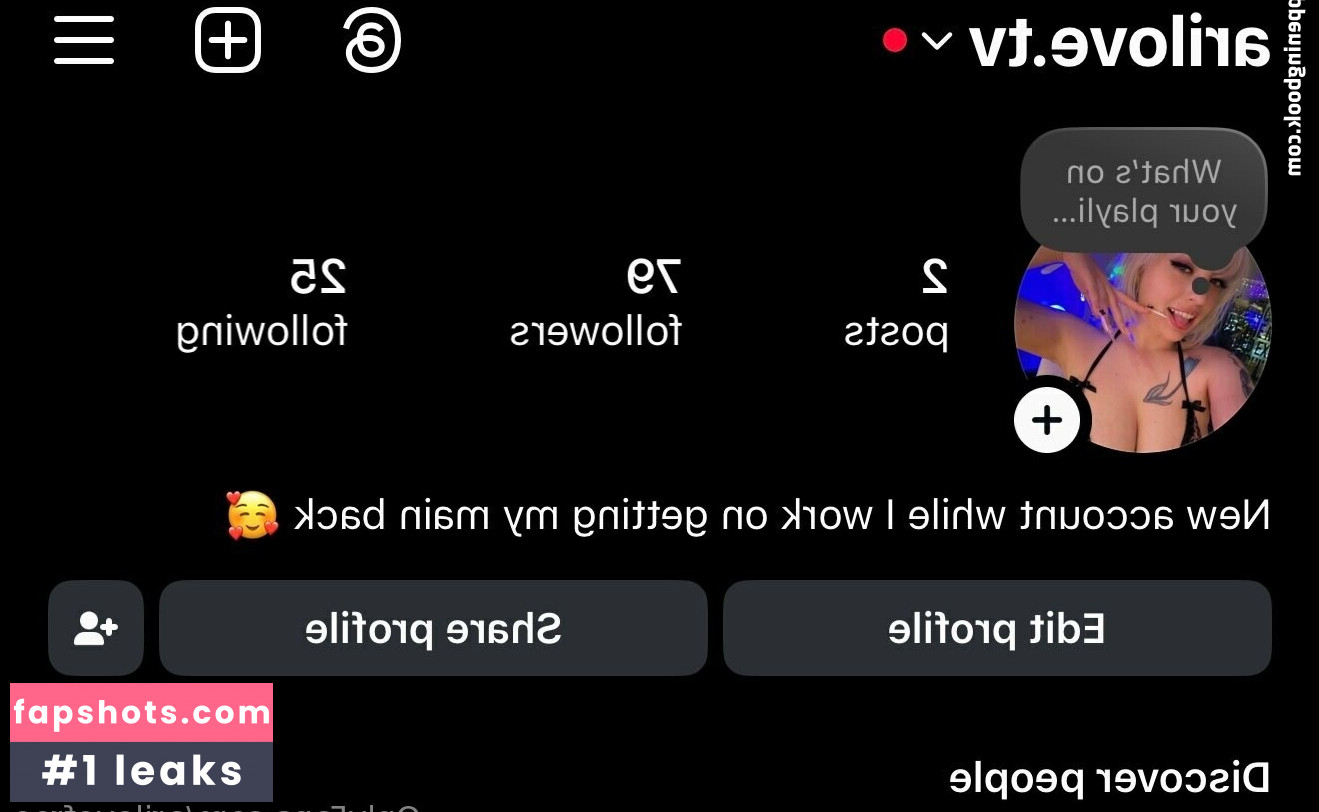Viewport: 1319px width, 812px height.
Task: Add a story with the plus badge
Action: click(1046, 420)
